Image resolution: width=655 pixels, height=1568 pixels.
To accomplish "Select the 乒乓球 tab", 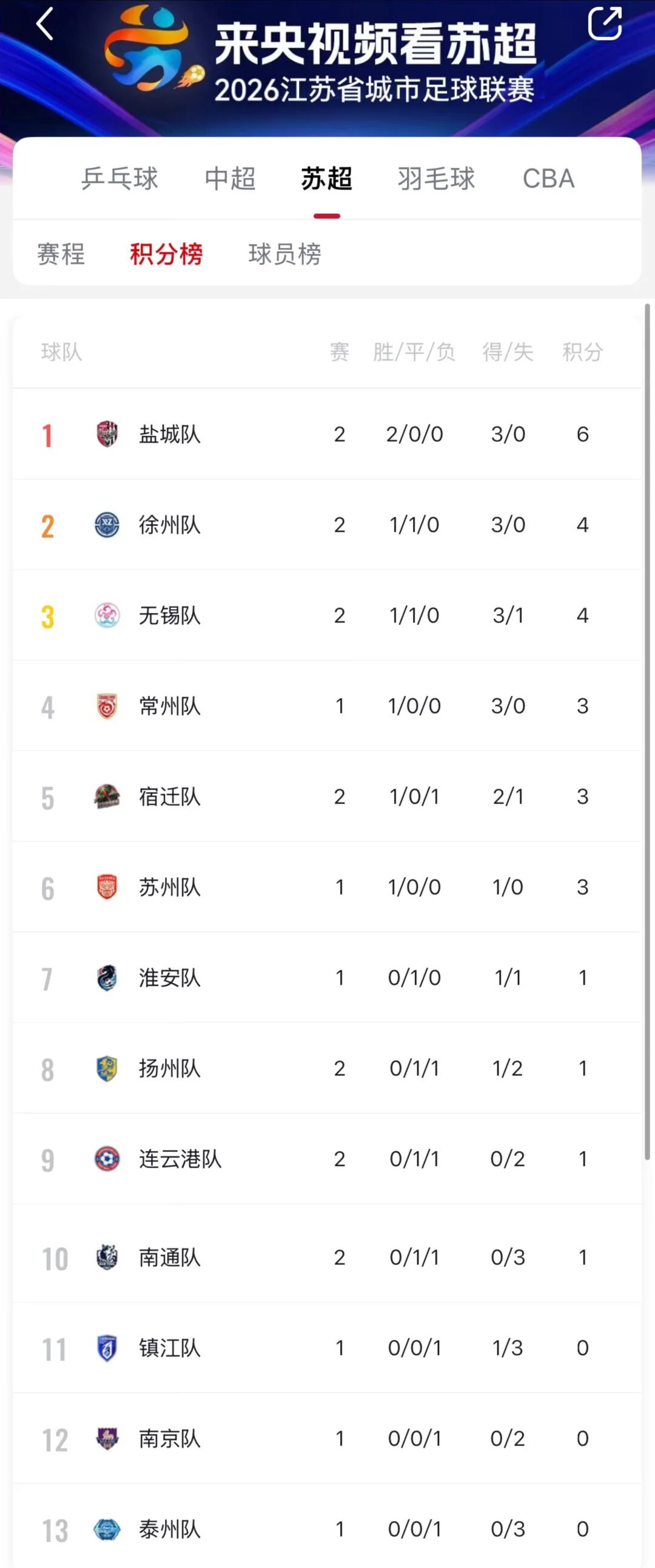I will coord(120,179).
